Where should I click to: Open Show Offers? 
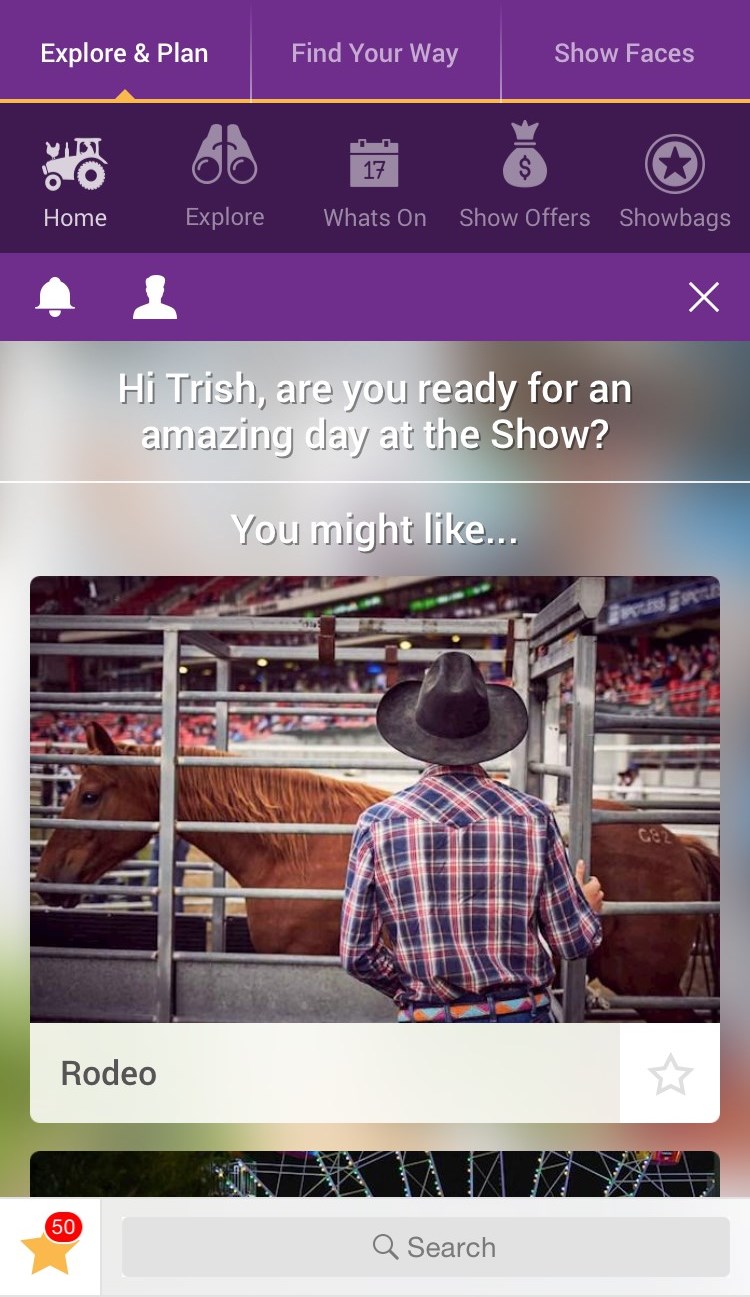[524, 176]
